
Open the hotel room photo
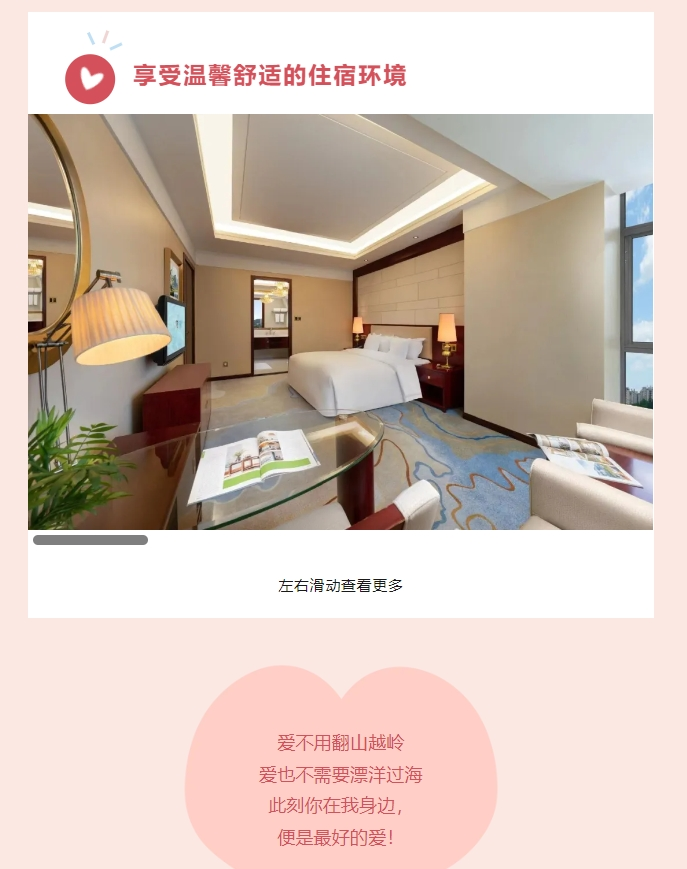[340, 321]
